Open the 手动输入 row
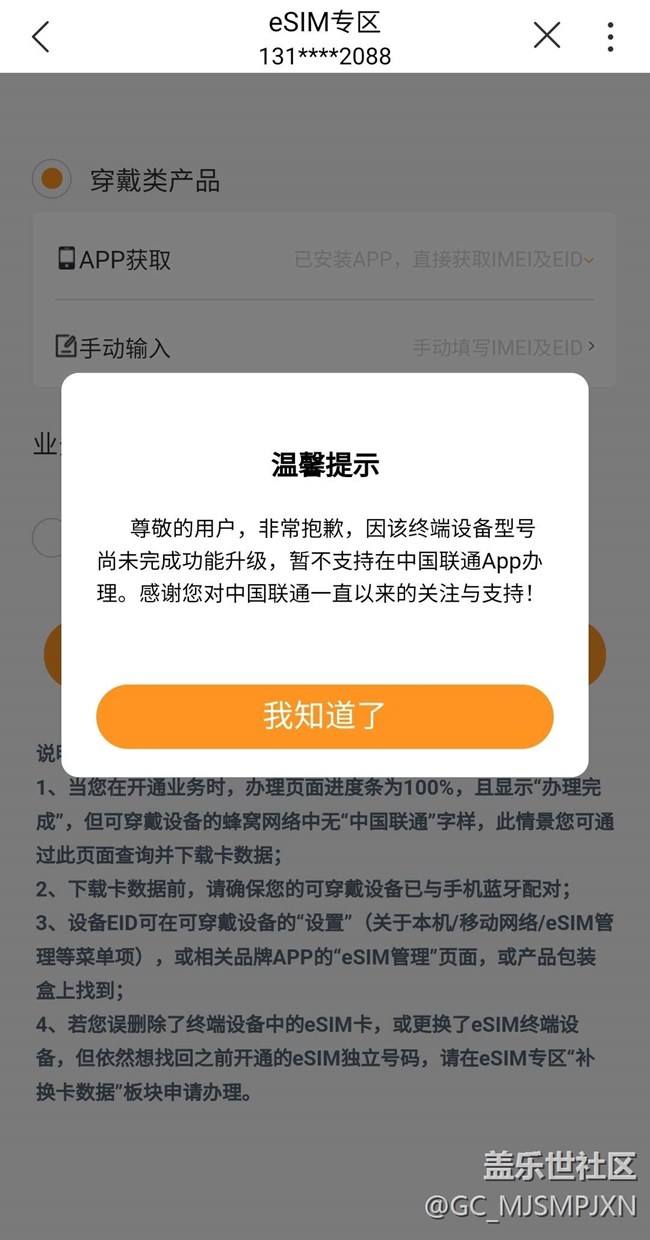This screenshot has width=650, height=1240. pos(324,347)
